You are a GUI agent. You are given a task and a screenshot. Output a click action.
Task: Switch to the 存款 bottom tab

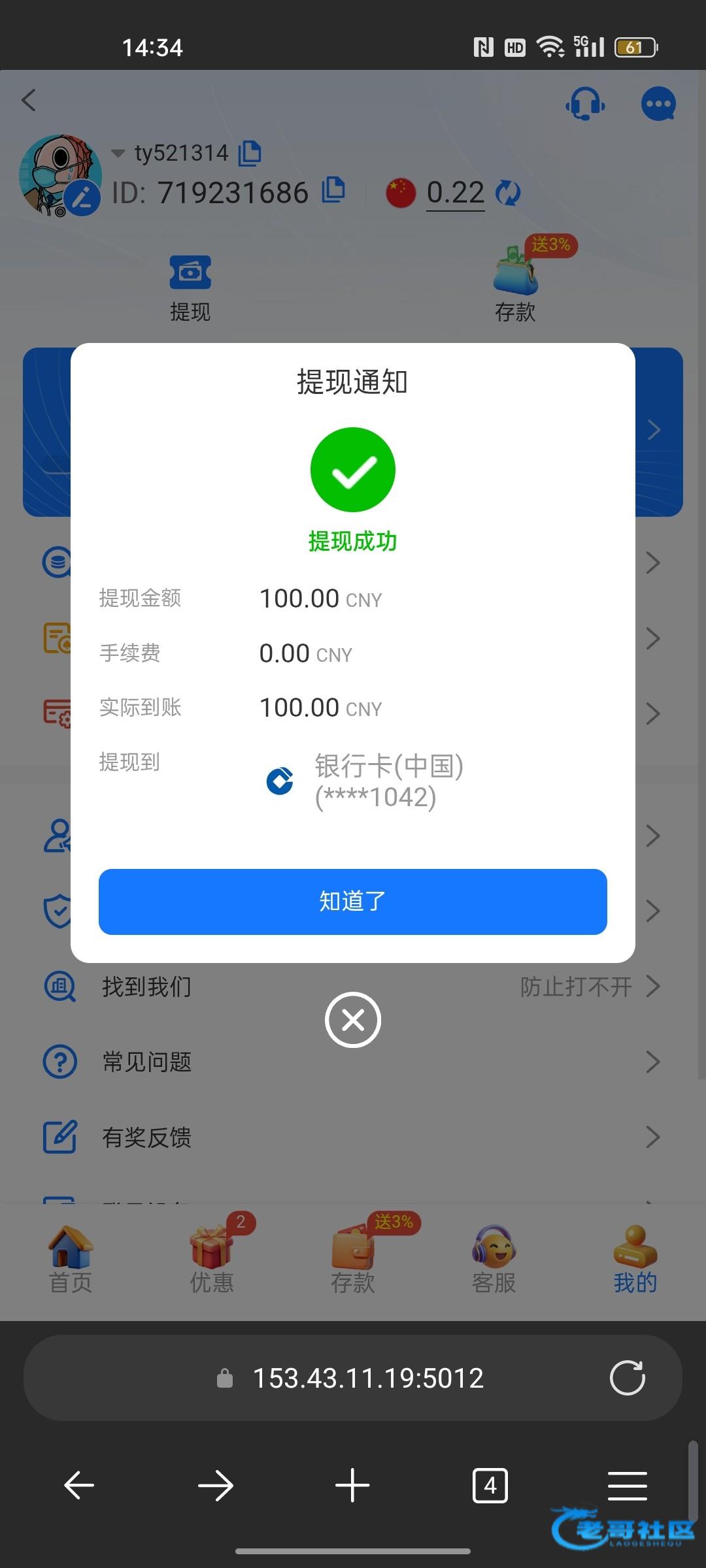(353, 1261)
